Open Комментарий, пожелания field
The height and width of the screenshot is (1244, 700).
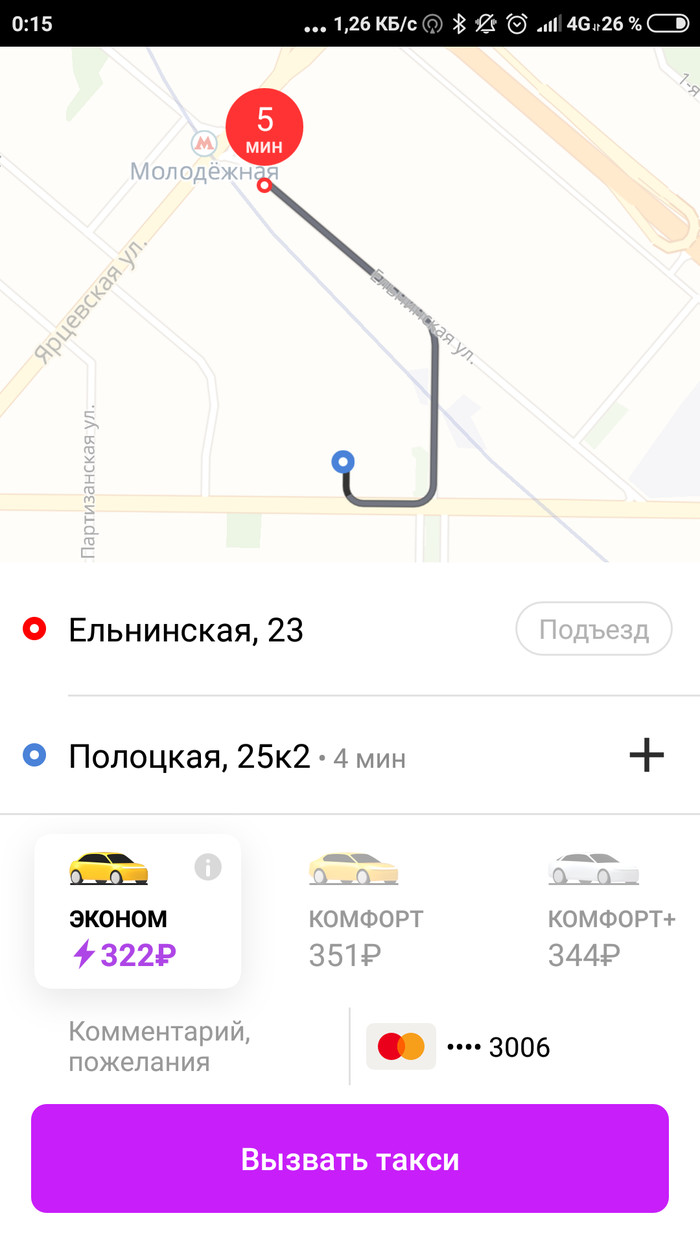tap(160, 1046)
